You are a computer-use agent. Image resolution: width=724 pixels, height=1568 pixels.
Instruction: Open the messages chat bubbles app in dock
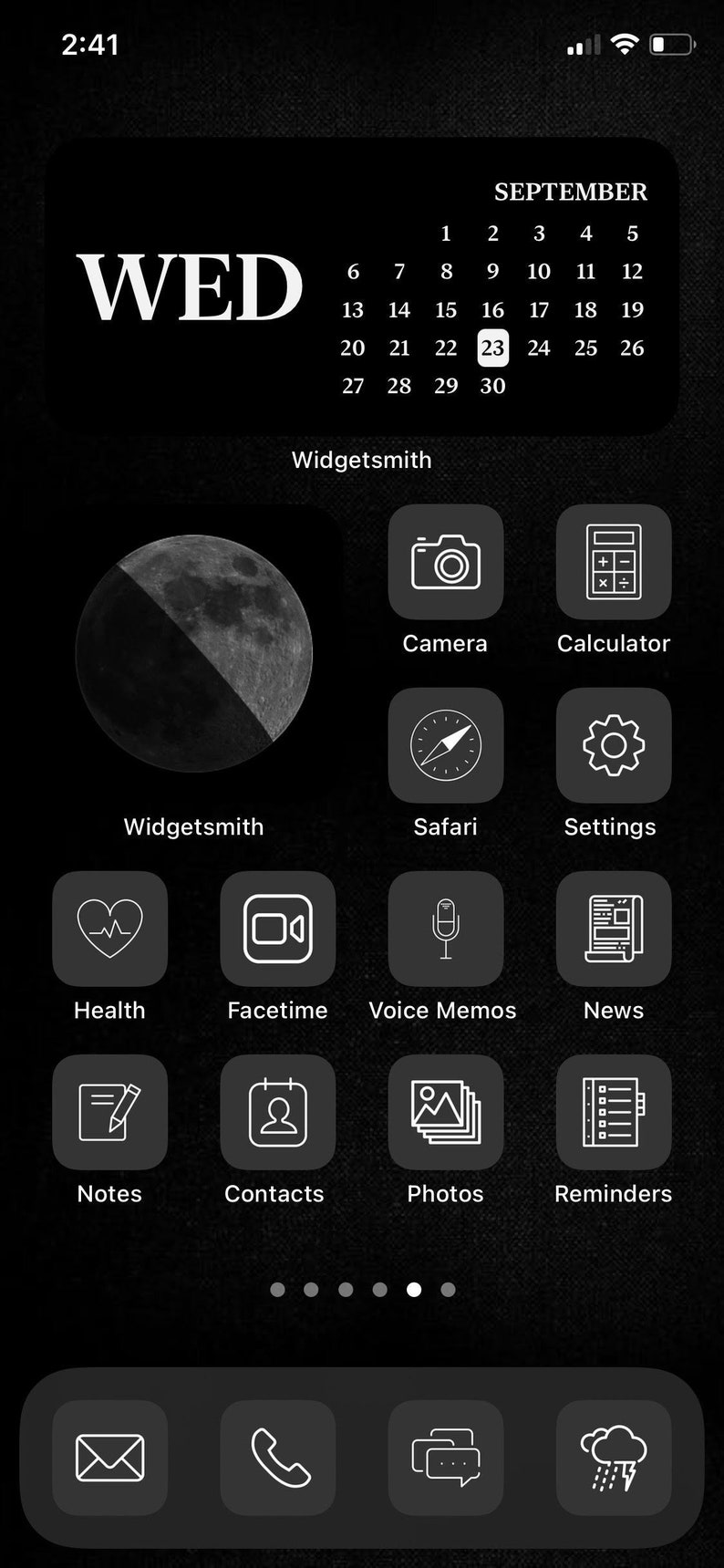coord(446,1458)
